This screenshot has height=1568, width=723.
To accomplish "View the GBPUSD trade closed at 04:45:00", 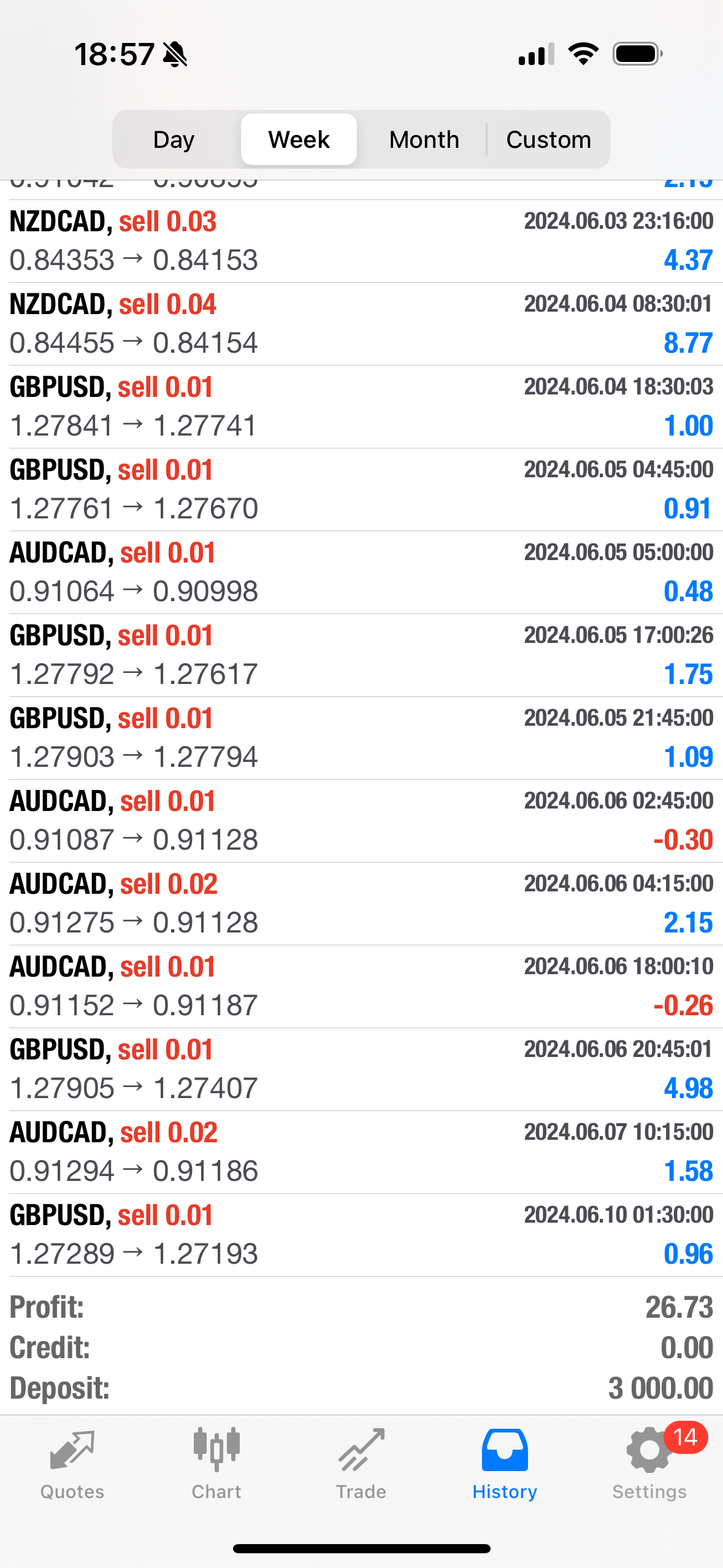I will 361,490.
